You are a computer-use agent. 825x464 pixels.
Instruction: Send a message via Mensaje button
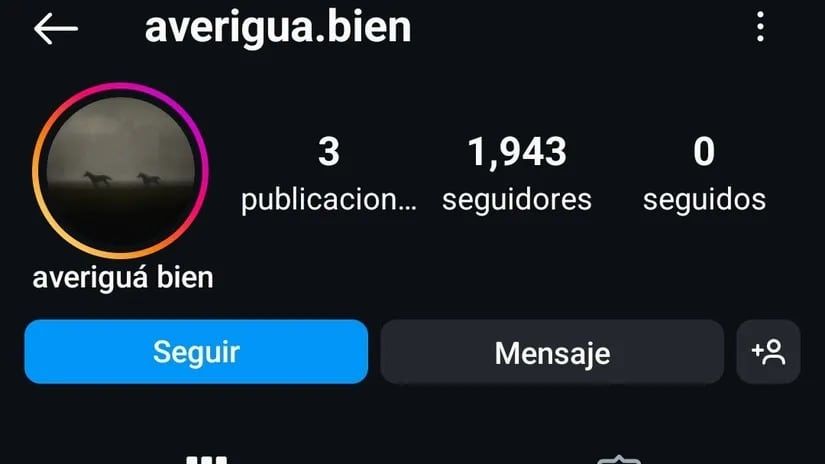click(x=552, y=352)
